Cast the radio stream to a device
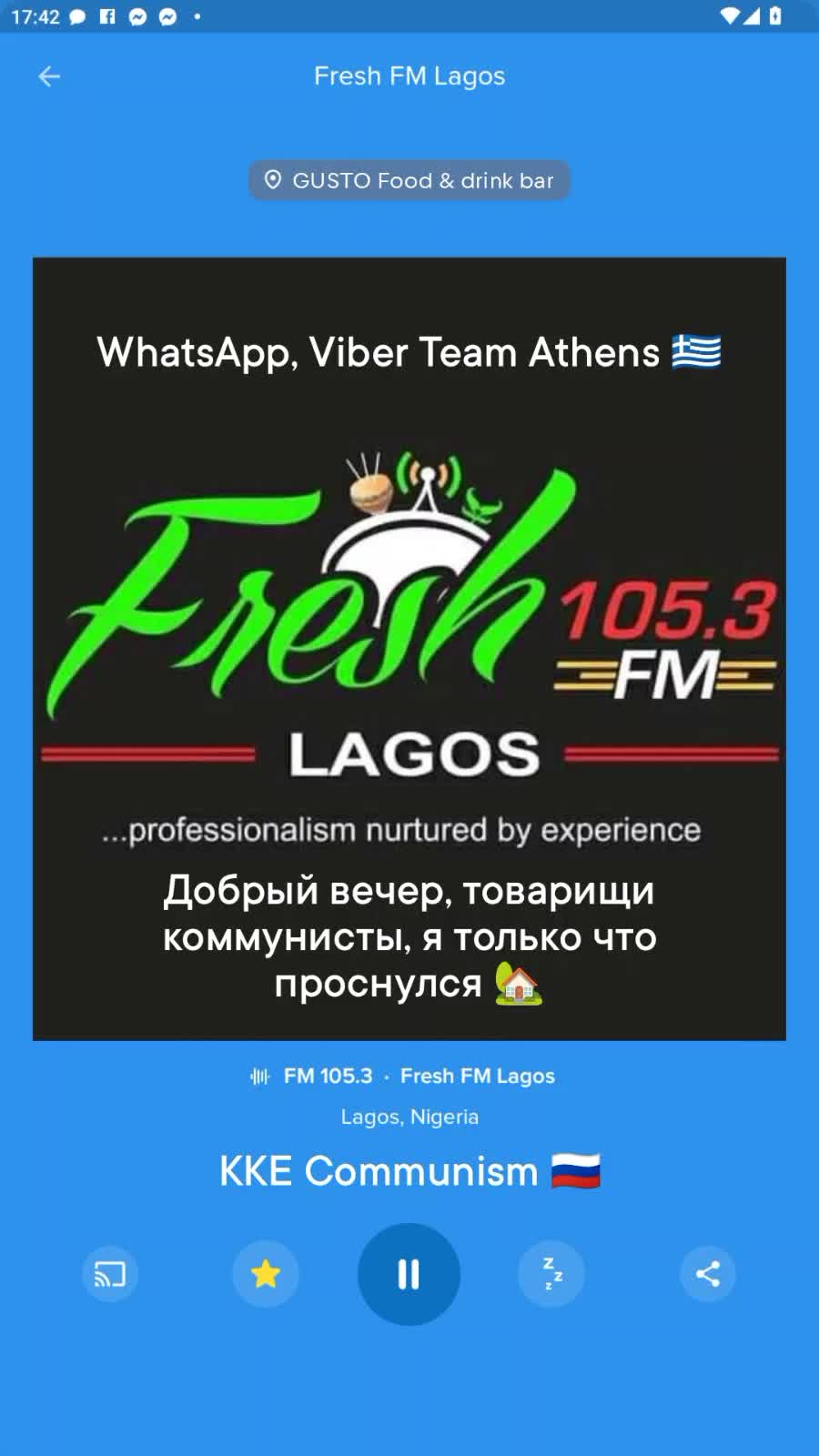Viewport: 819px width, 1456px height. click(110, 1274)
